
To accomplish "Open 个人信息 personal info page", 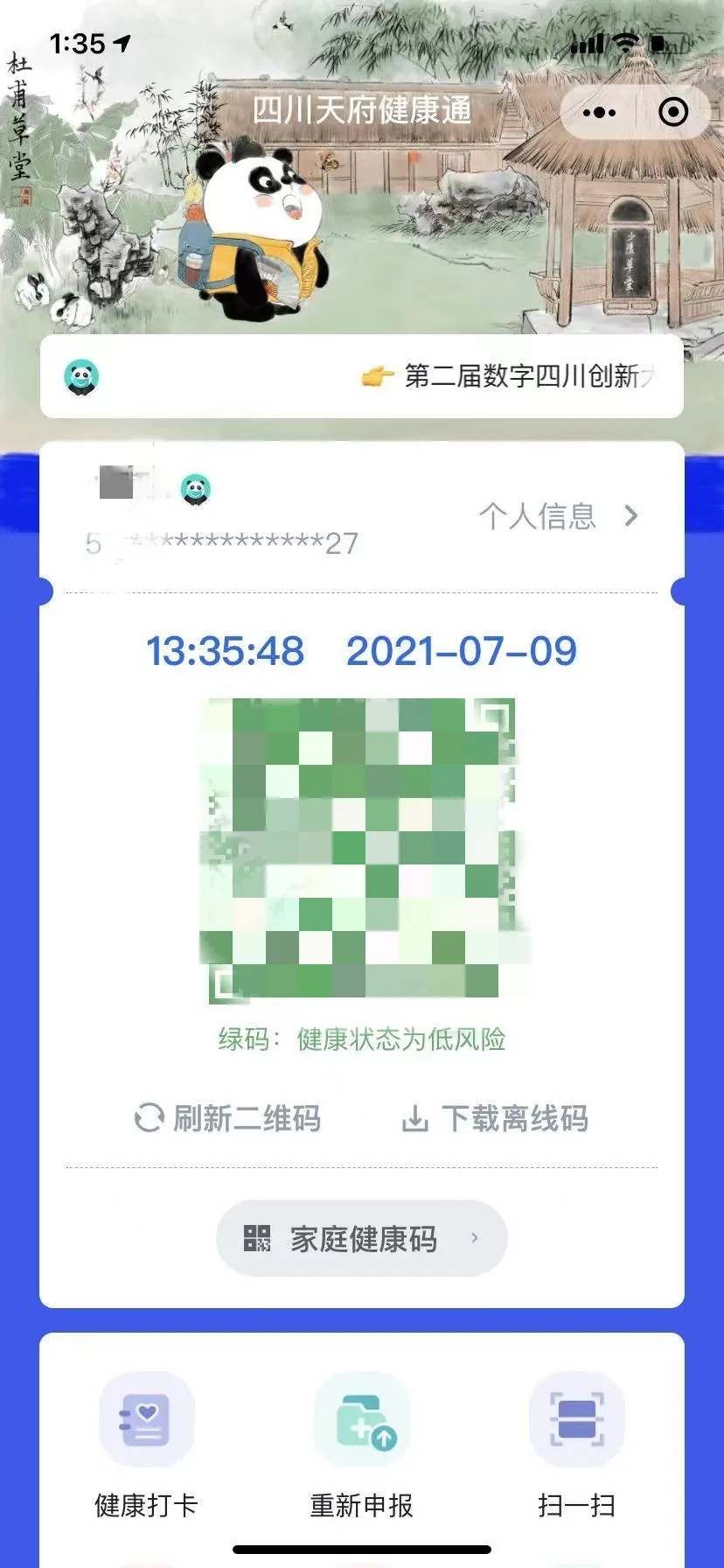I will pos(559,516).
